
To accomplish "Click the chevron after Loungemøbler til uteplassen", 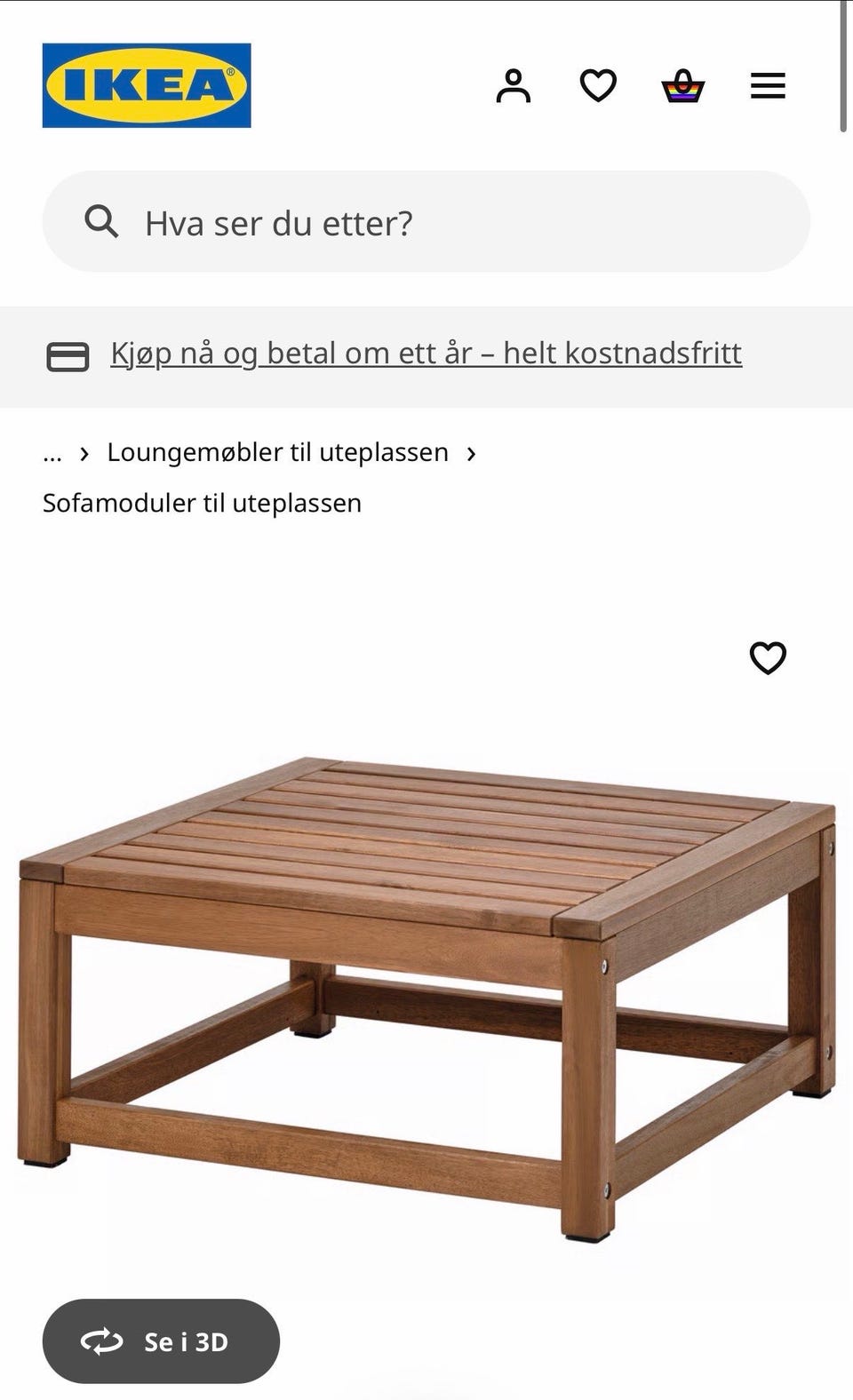I will (x=472, y=452).
